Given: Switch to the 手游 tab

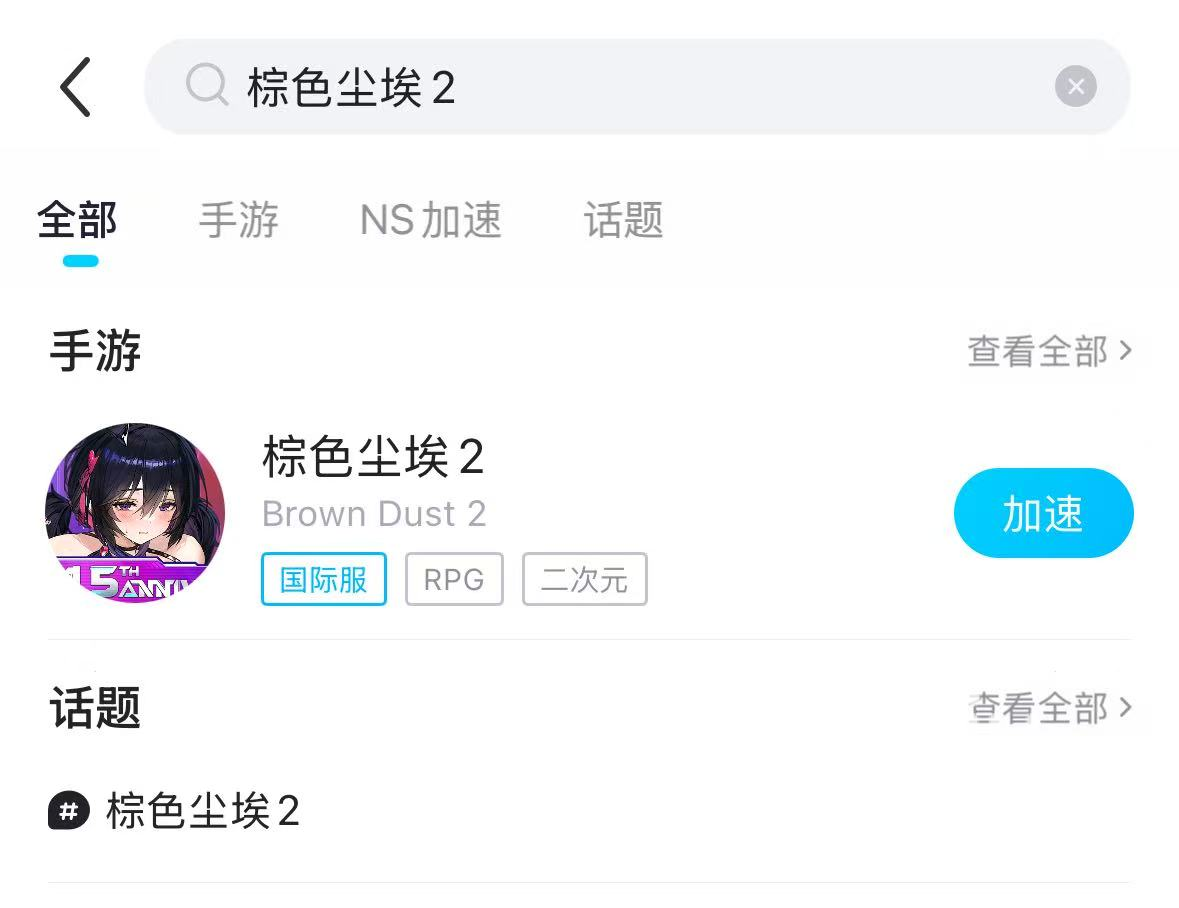Looking at the screenshot, I should tap(238, 221).
